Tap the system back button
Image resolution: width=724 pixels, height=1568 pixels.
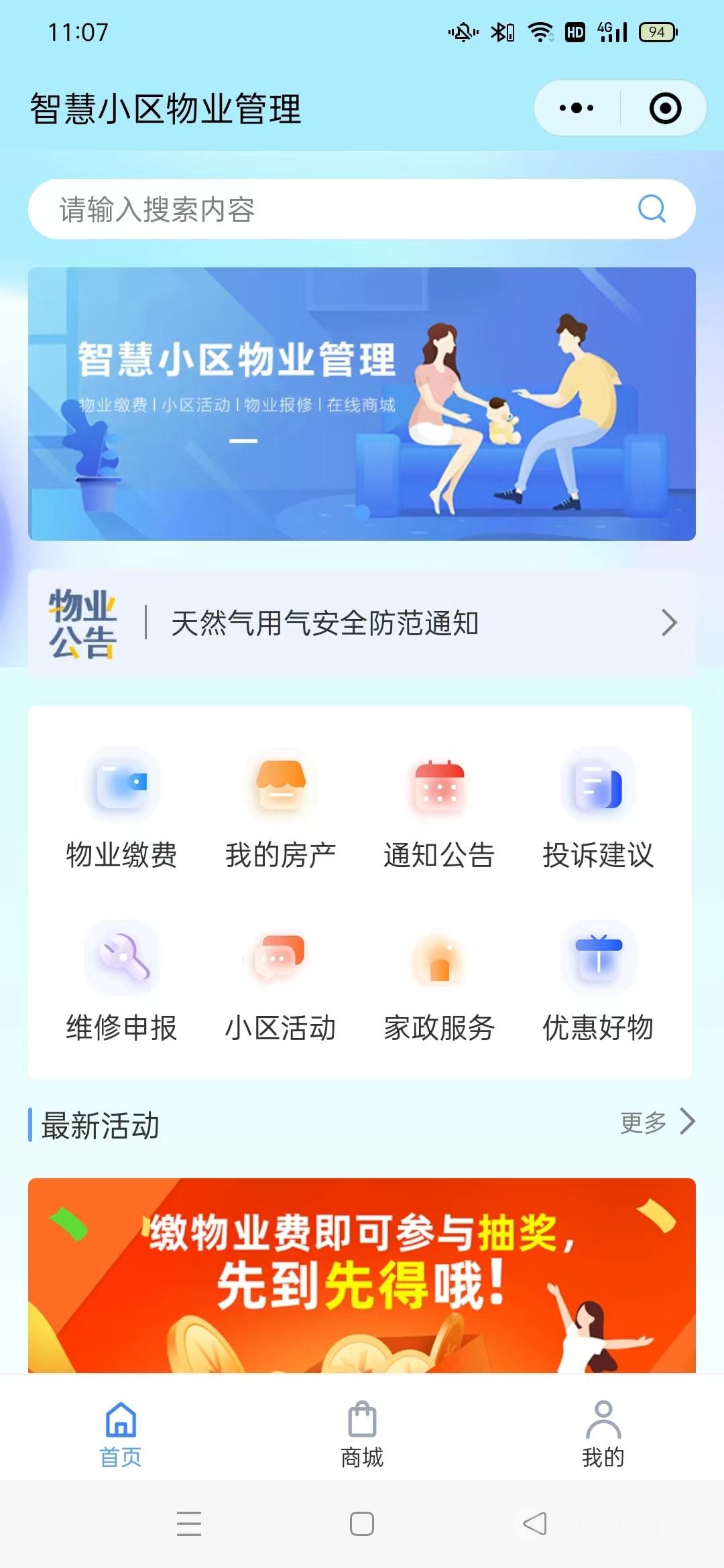[535, 1524]
